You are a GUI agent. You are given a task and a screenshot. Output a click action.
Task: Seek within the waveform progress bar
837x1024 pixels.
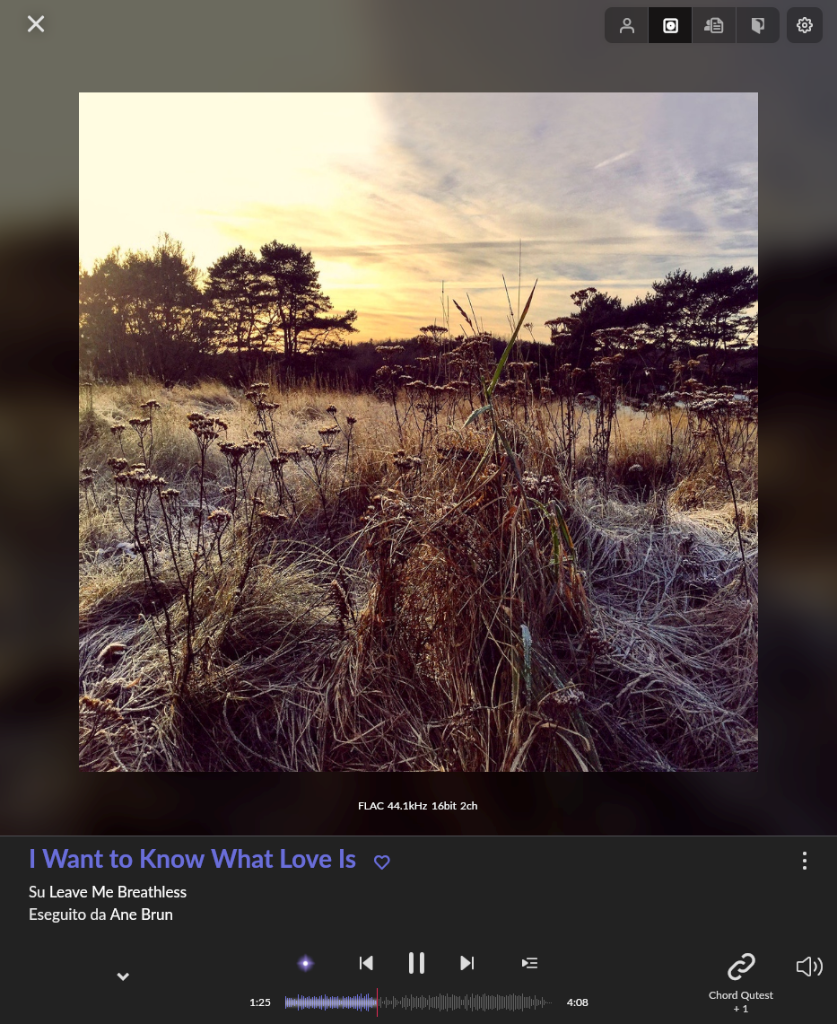pos(418,1002)
